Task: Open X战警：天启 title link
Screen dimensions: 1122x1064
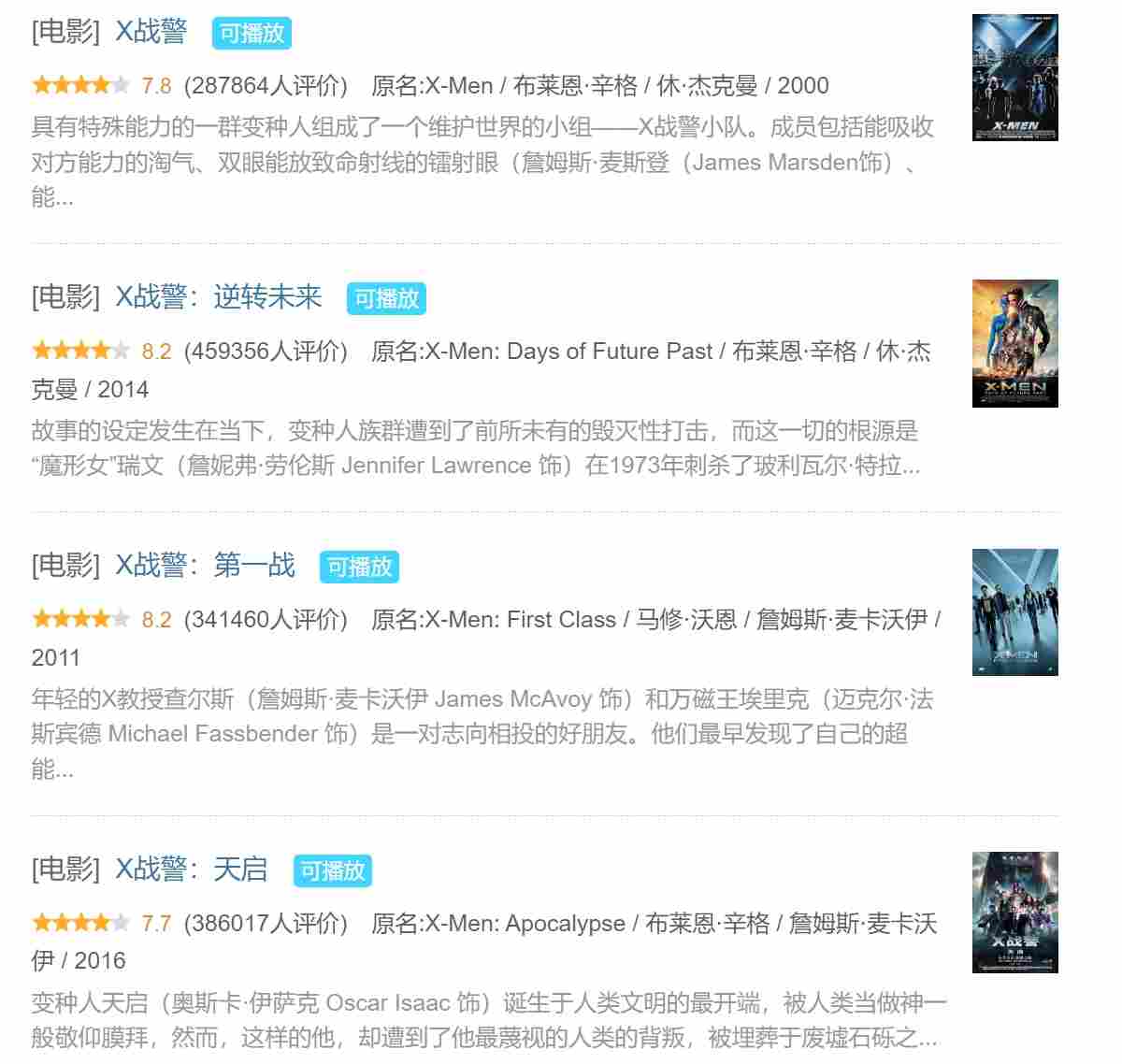Action: 191,870
